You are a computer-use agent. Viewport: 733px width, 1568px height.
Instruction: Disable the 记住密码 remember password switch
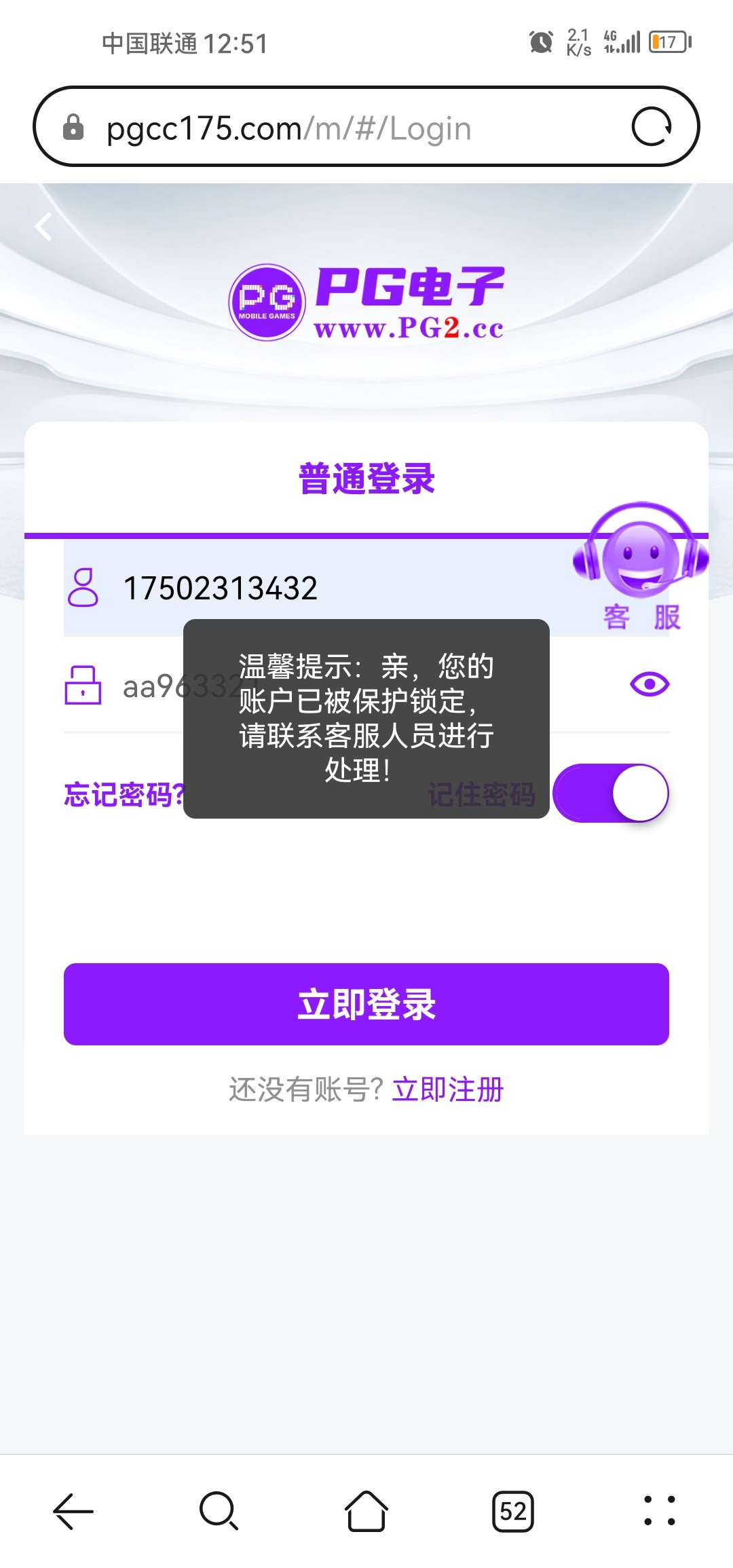click(x=609, y=793)
